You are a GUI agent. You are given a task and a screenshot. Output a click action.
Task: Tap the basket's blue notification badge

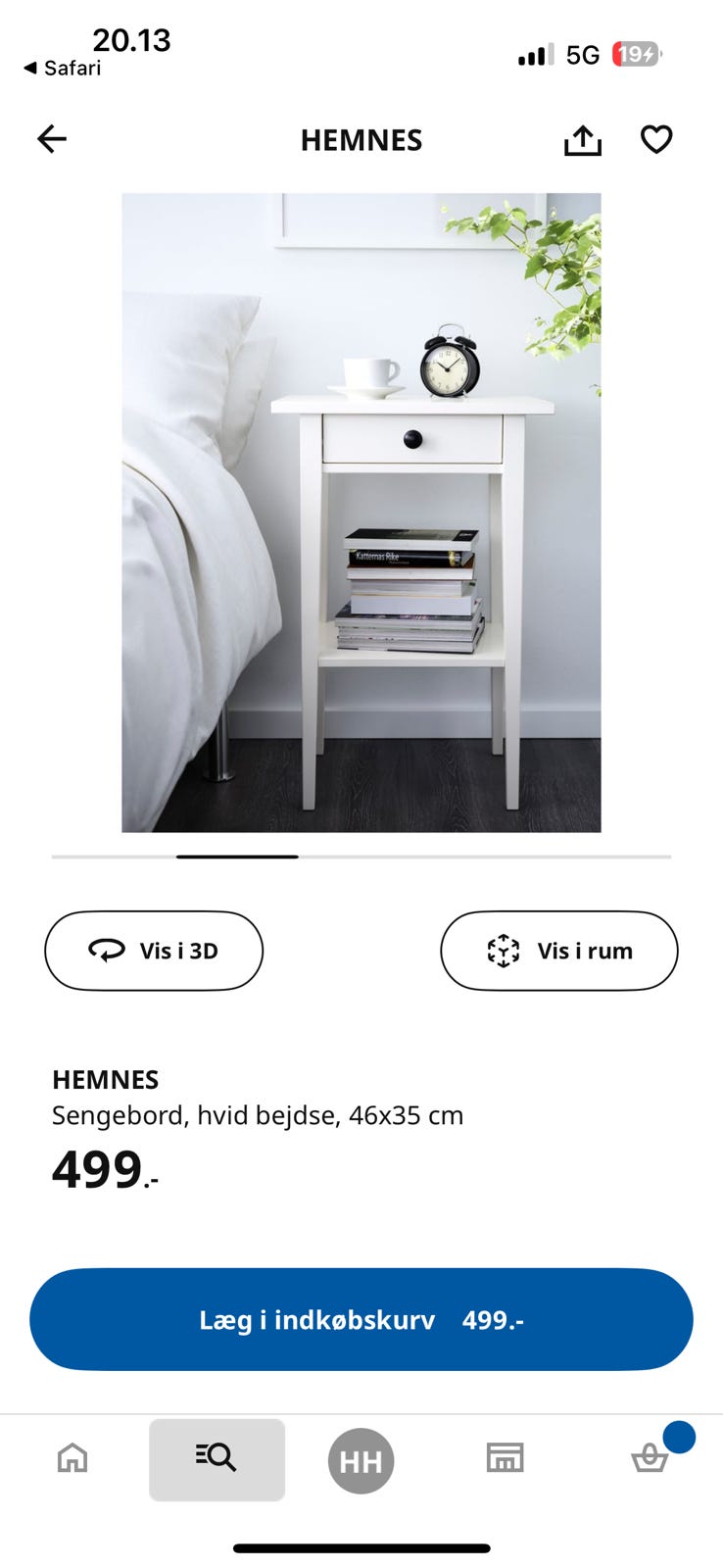tap(680, 1437)
